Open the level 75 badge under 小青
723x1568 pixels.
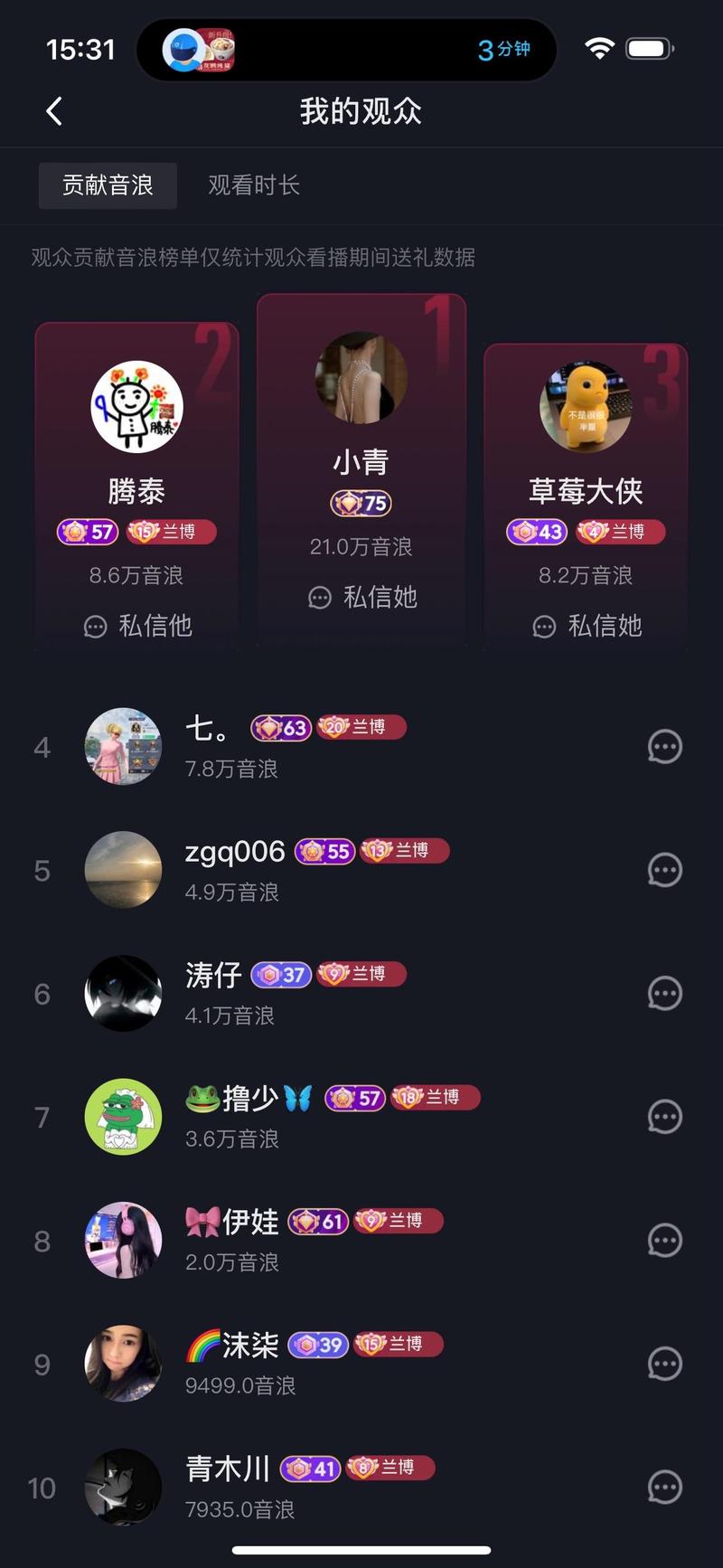[361, 503]
